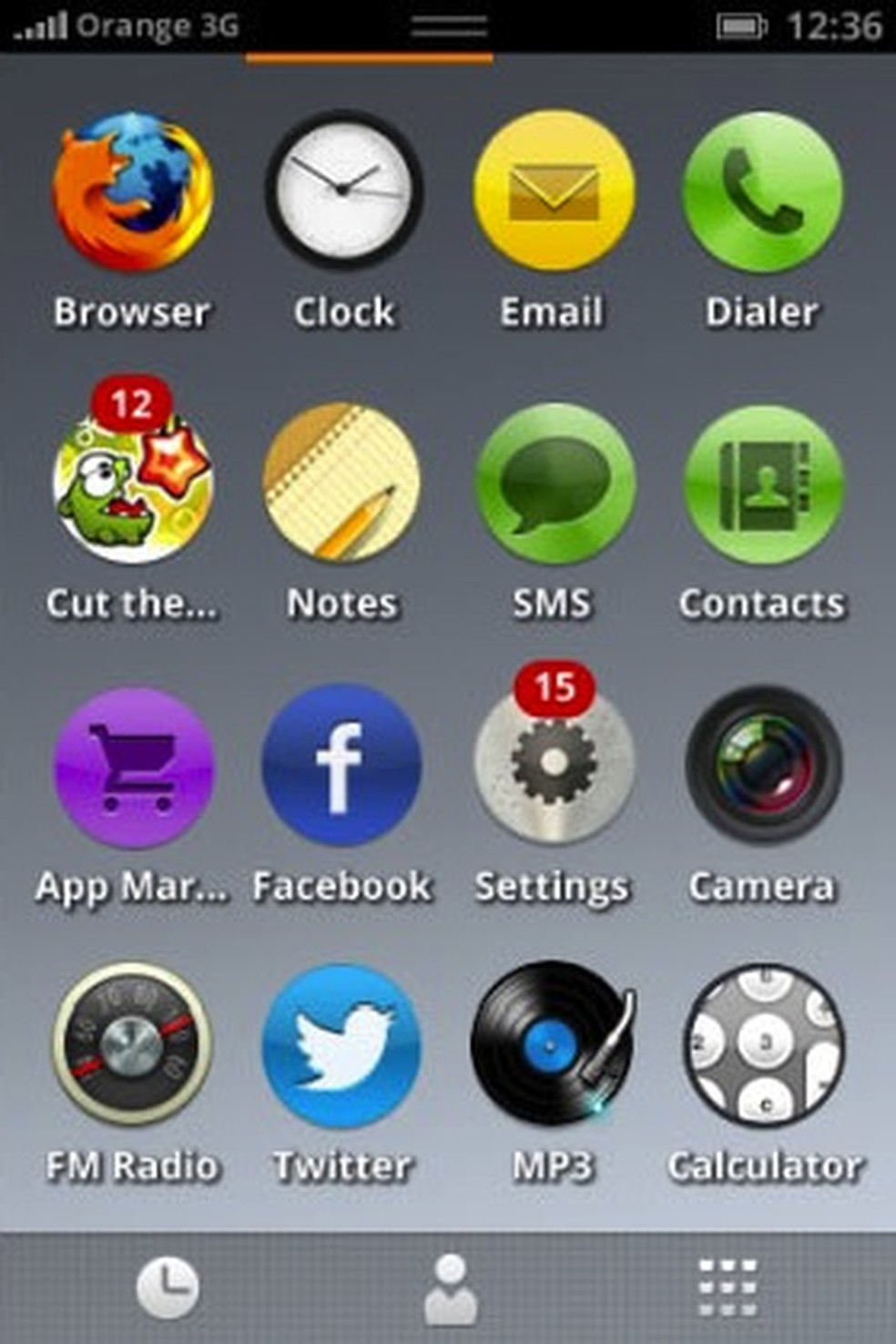The image size is (896, 1344).
Task: Switch to the person tab in bottom bar
Action: click(x=450, y=1288)
